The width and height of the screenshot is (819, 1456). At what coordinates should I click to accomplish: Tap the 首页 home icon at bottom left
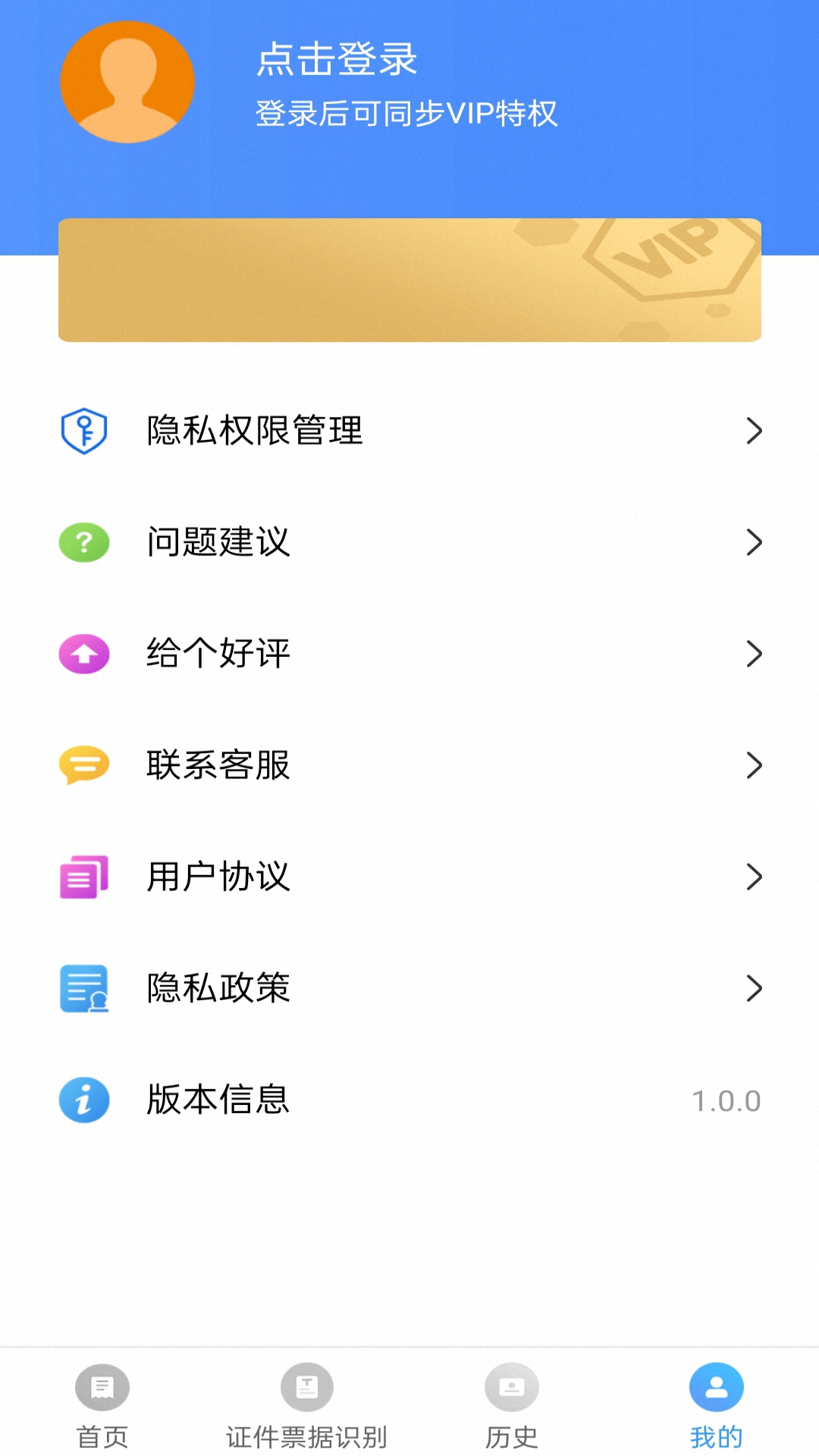point(101,1386)
